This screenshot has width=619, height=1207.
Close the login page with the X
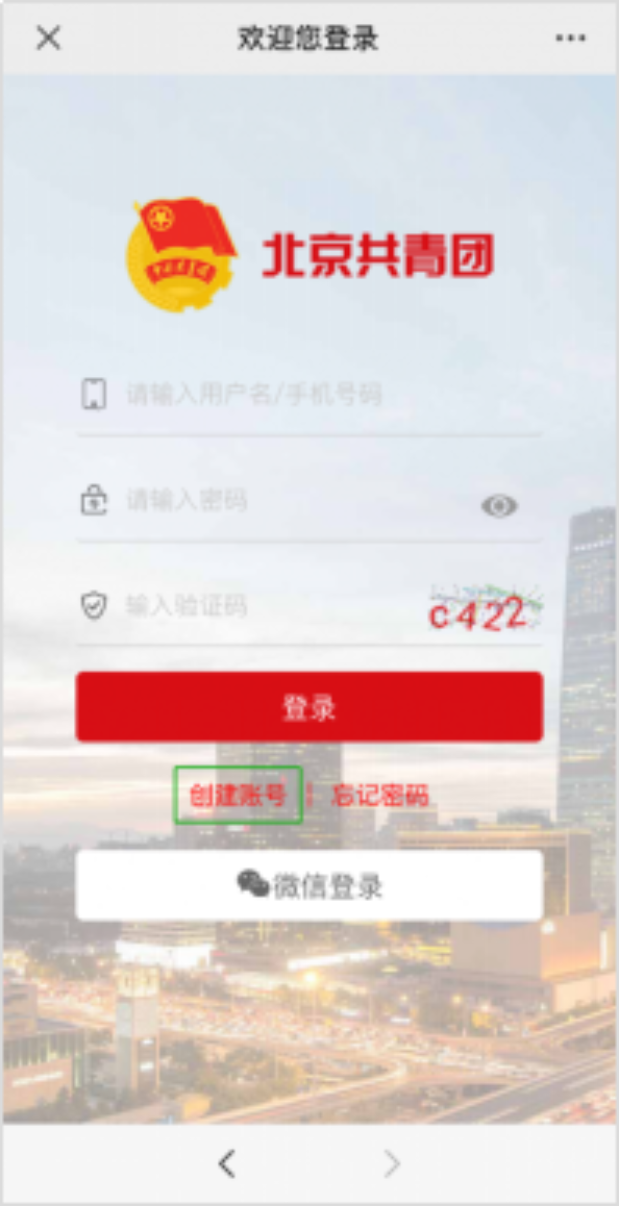[x=48, y=38]
